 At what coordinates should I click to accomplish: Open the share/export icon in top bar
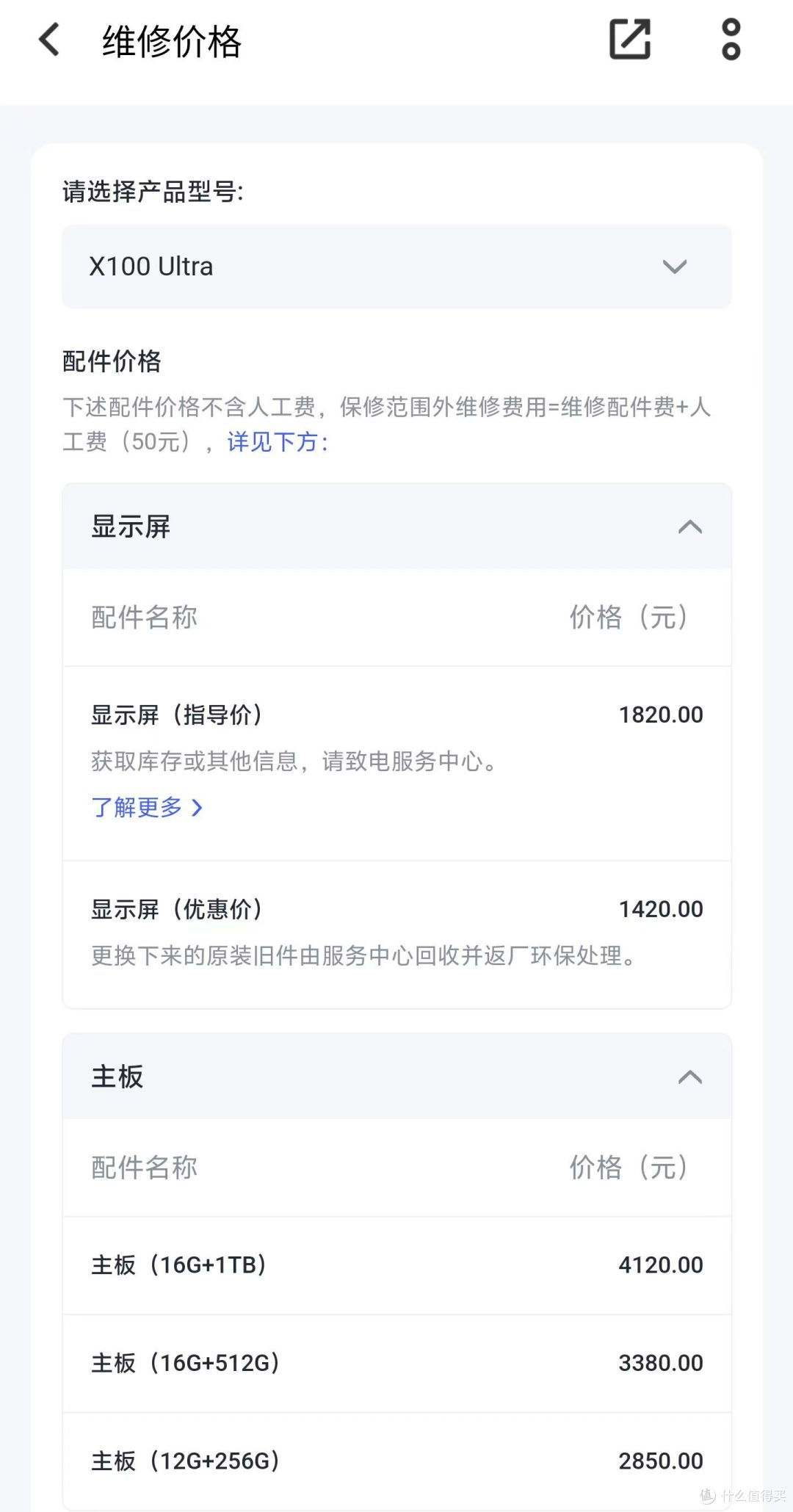(629, 40)
